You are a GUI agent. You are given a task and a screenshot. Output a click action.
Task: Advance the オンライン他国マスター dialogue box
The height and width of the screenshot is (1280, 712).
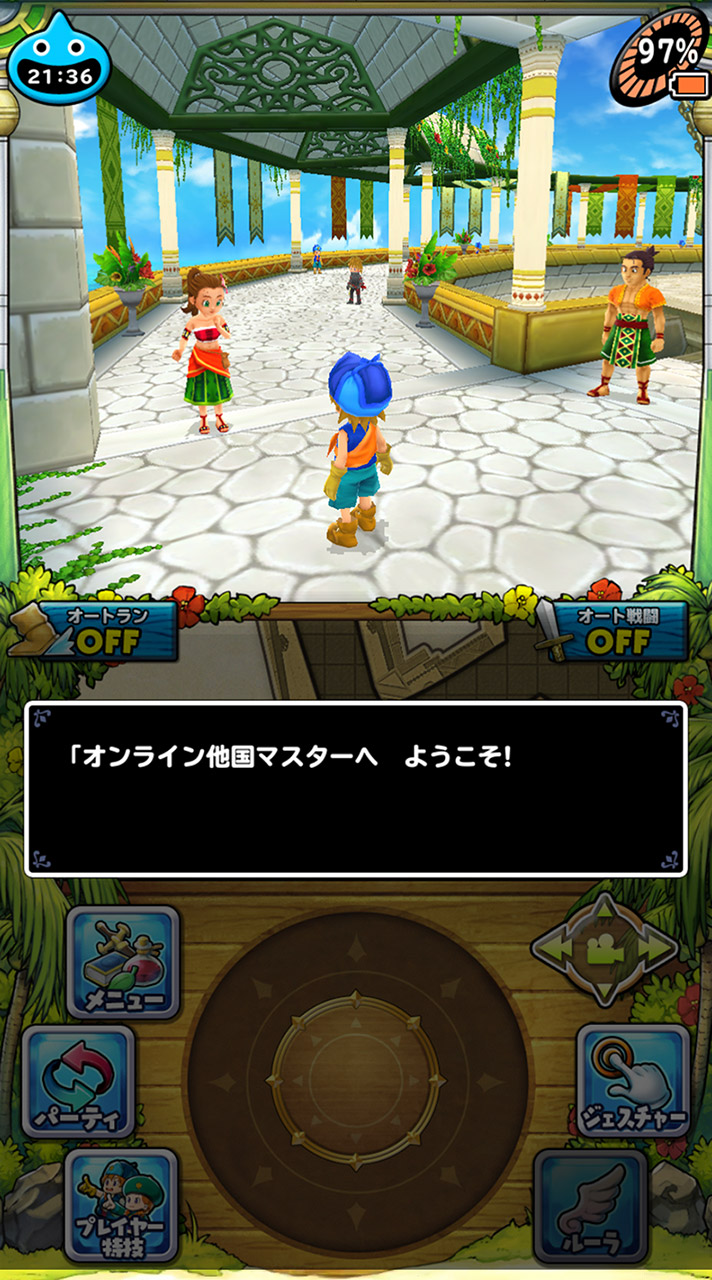tap(356, 789)
